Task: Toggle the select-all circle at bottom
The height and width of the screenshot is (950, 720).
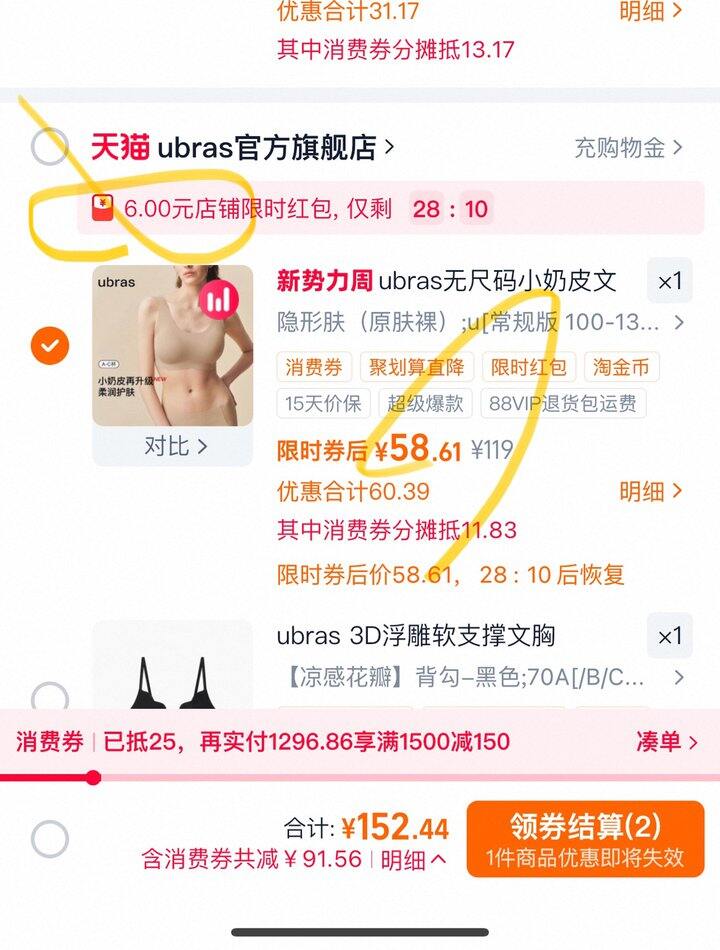Action: [49, 838]
